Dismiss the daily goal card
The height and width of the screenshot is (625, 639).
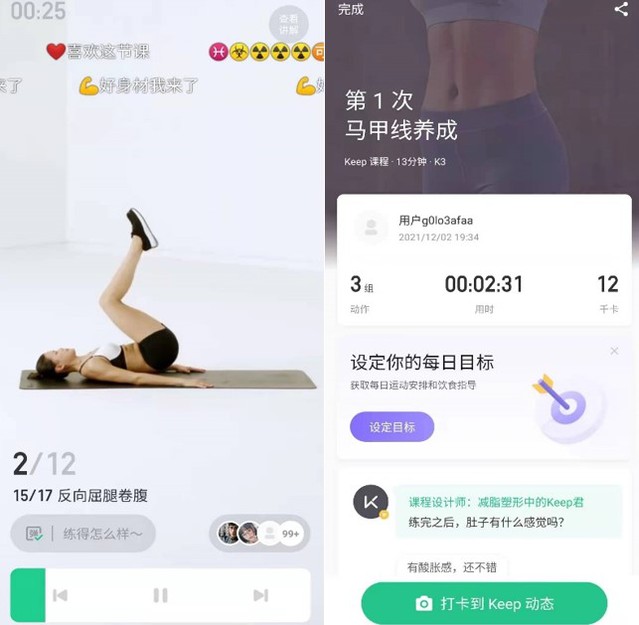[614, 351]
